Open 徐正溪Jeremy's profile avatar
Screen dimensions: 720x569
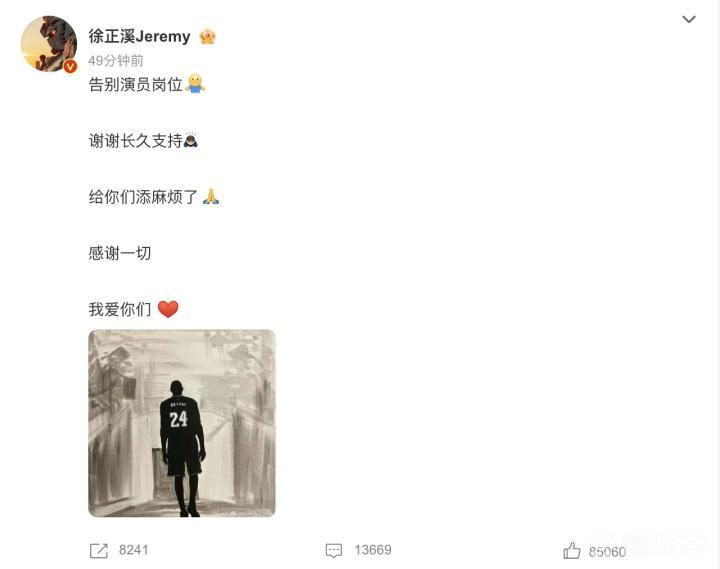click(x=48, y=44)
